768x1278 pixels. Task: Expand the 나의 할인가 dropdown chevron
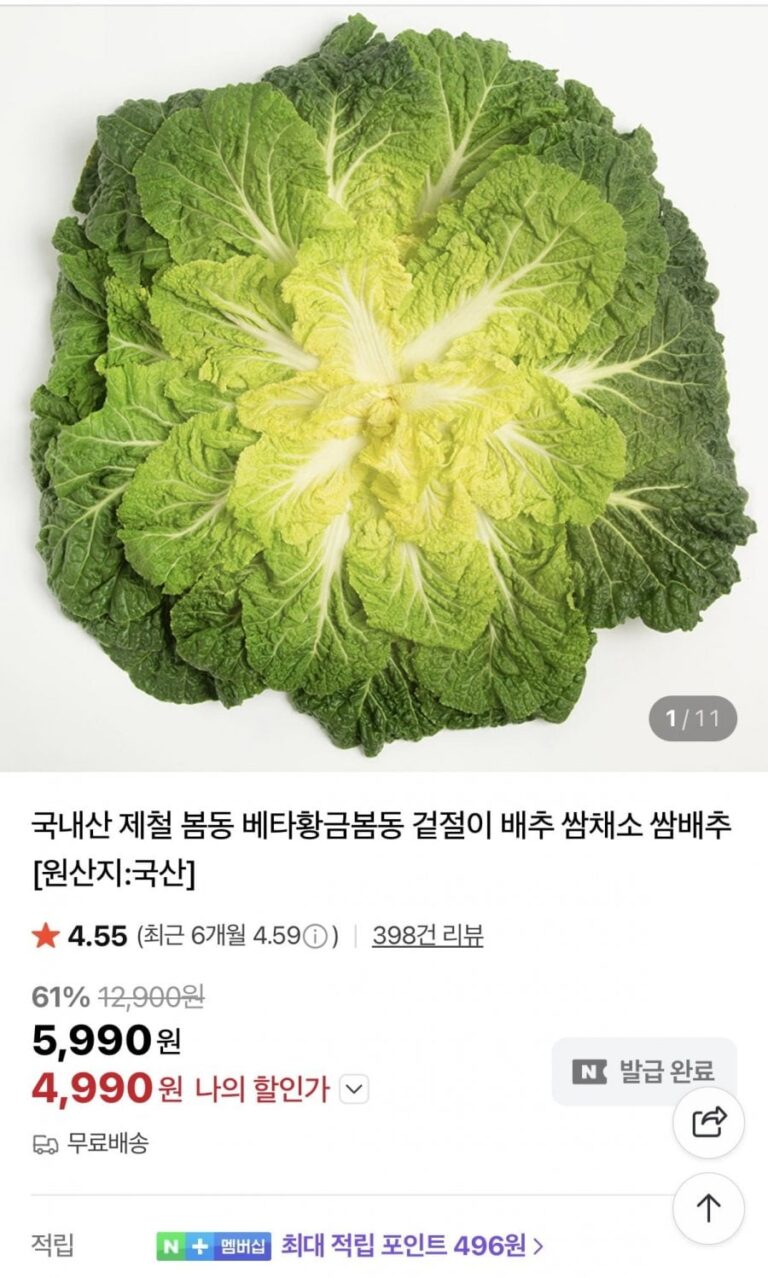coord(354,1089)
